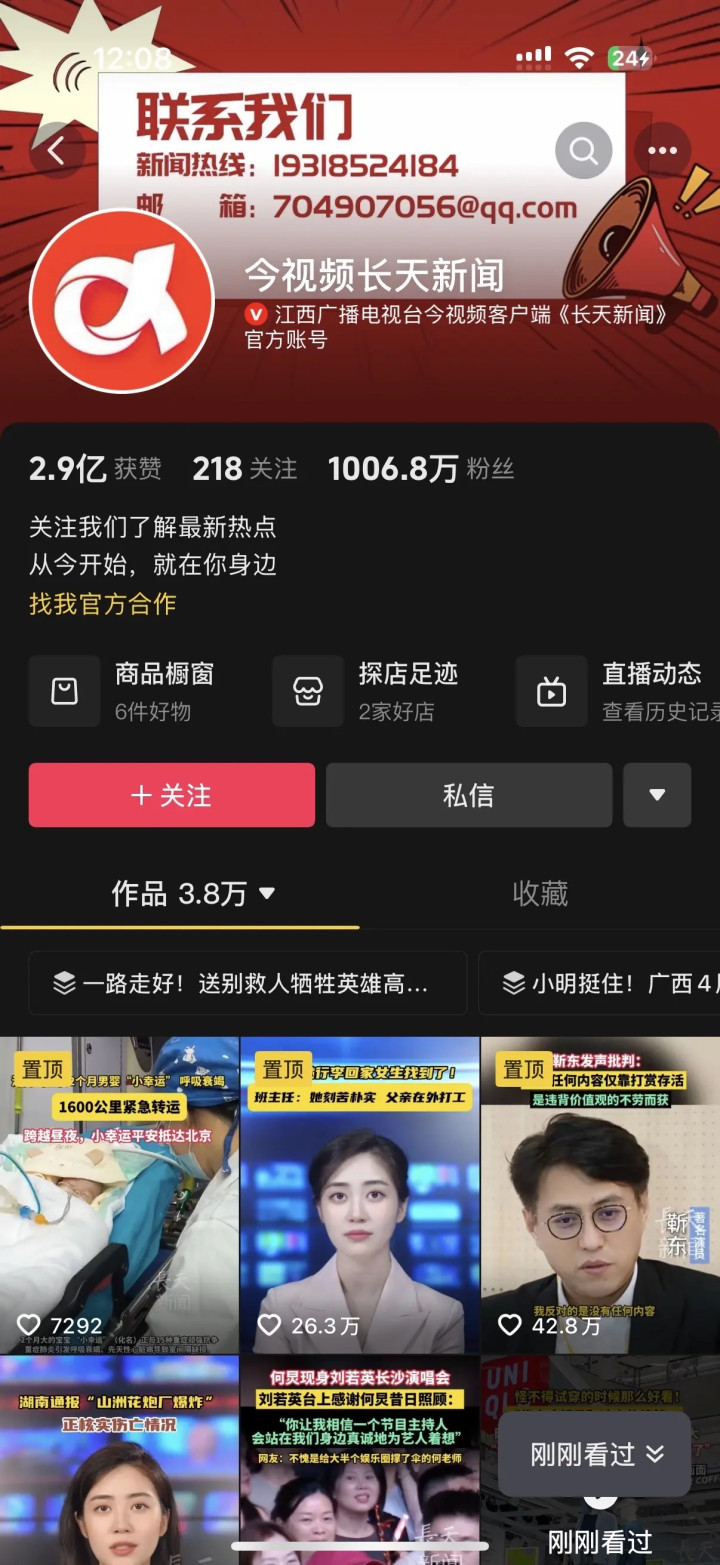The width and height of the screenshot is (720, 1565).
Task: Play pinned video about 1600公里紧急转运
Action: (x=119, y=1195)
